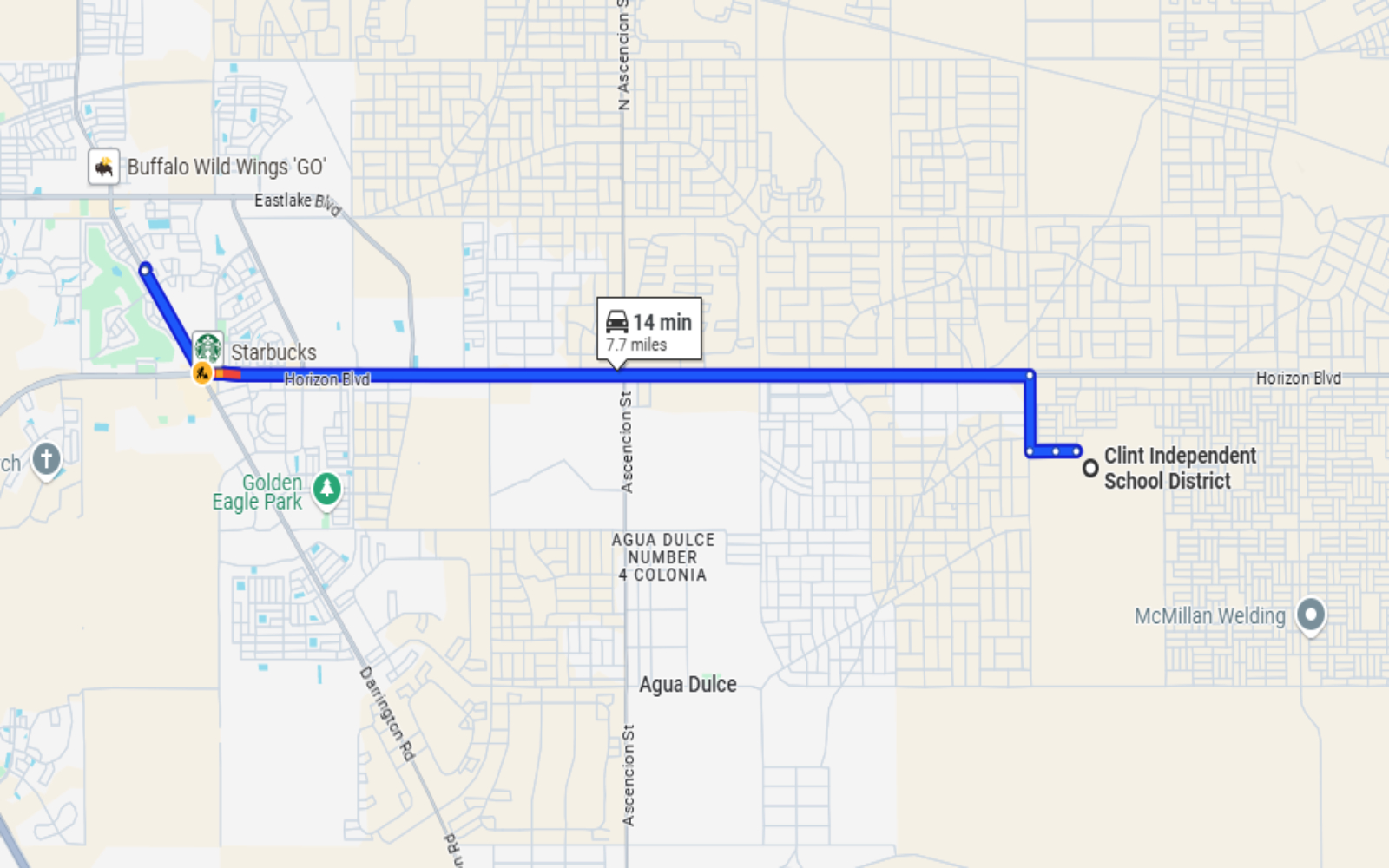Tap the McMillan Welding location pin

pos(1311,615)
